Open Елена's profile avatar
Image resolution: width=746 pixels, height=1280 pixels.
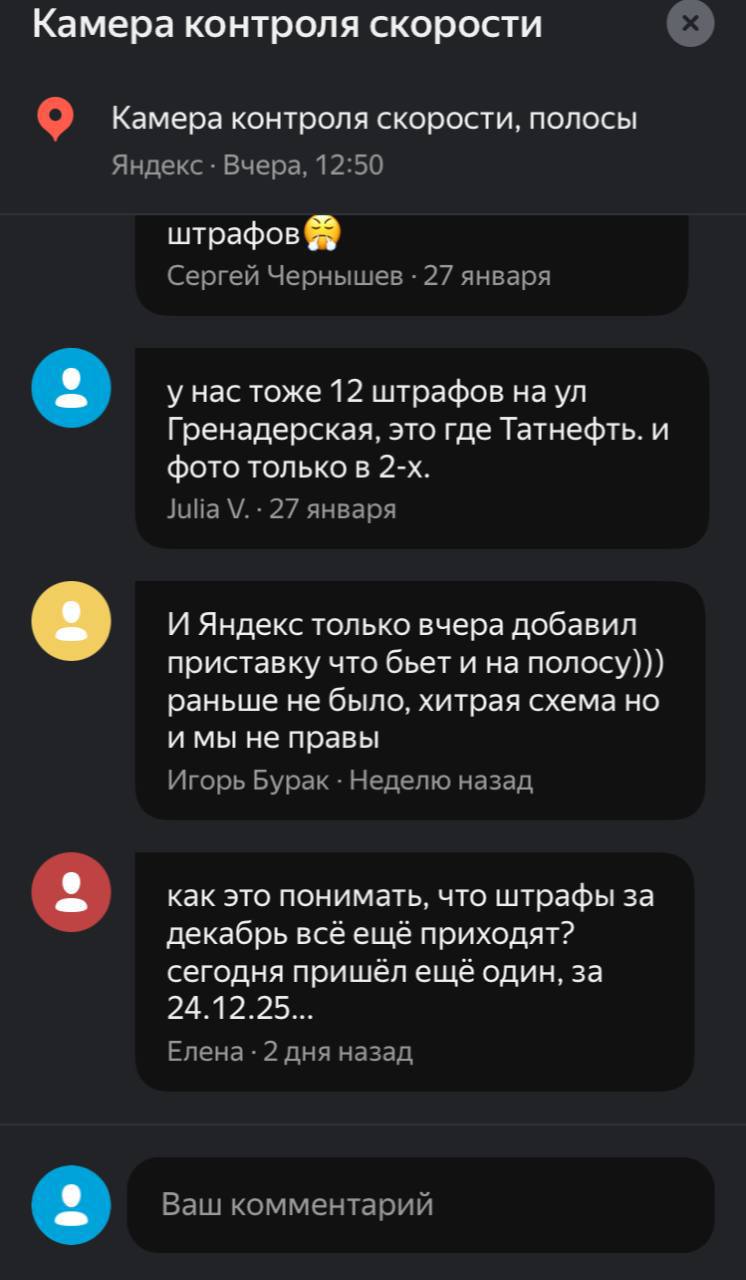click(71, 892)
